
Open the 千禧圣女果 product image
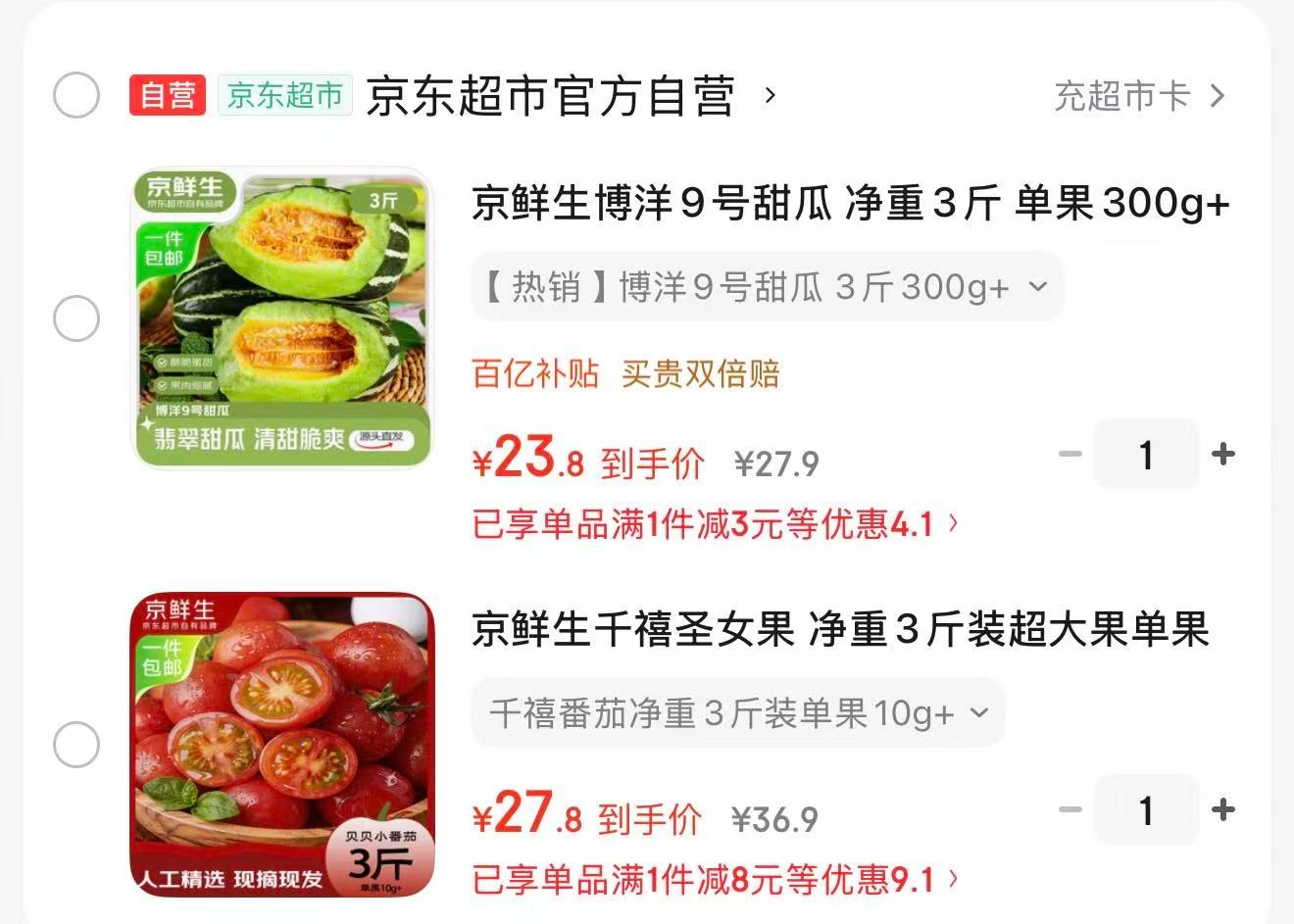[x=282, y=744]
